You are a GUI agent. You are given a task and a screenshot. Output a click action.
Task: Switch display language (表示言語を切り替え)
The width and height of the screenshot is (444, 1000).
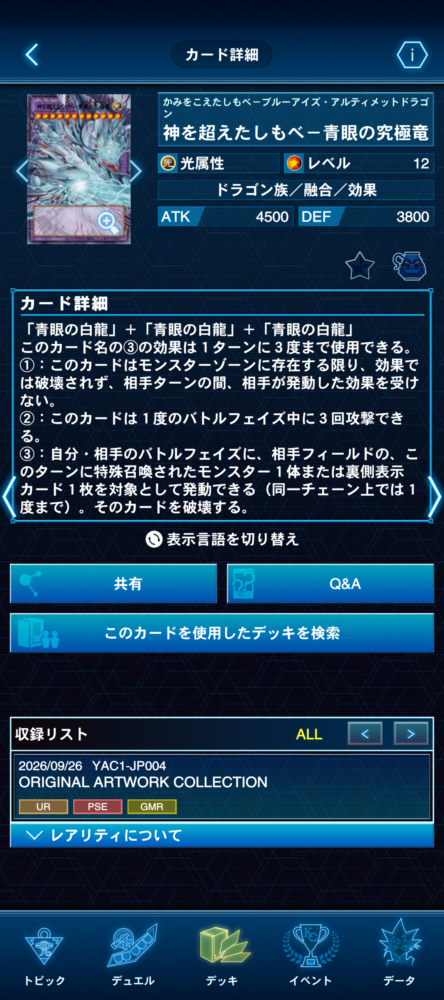pos(222,540)
